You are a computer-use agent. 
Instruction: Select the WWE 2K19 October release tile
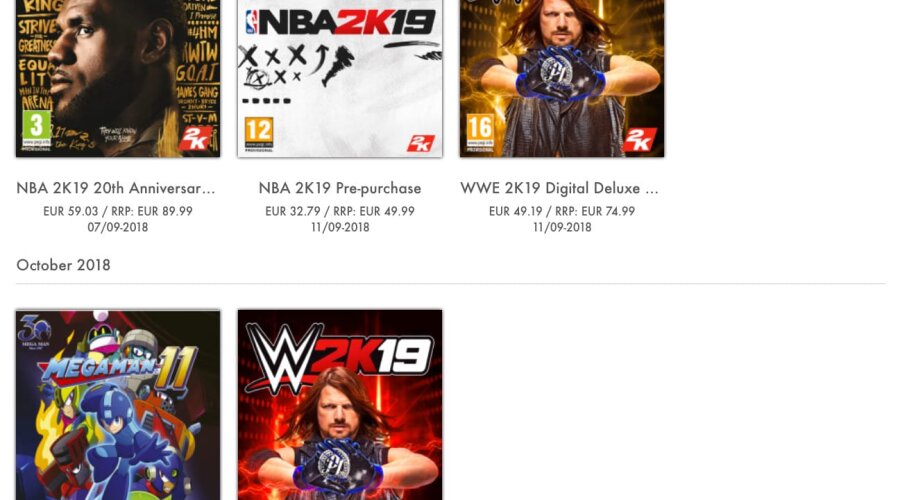(x=340, y=405)
